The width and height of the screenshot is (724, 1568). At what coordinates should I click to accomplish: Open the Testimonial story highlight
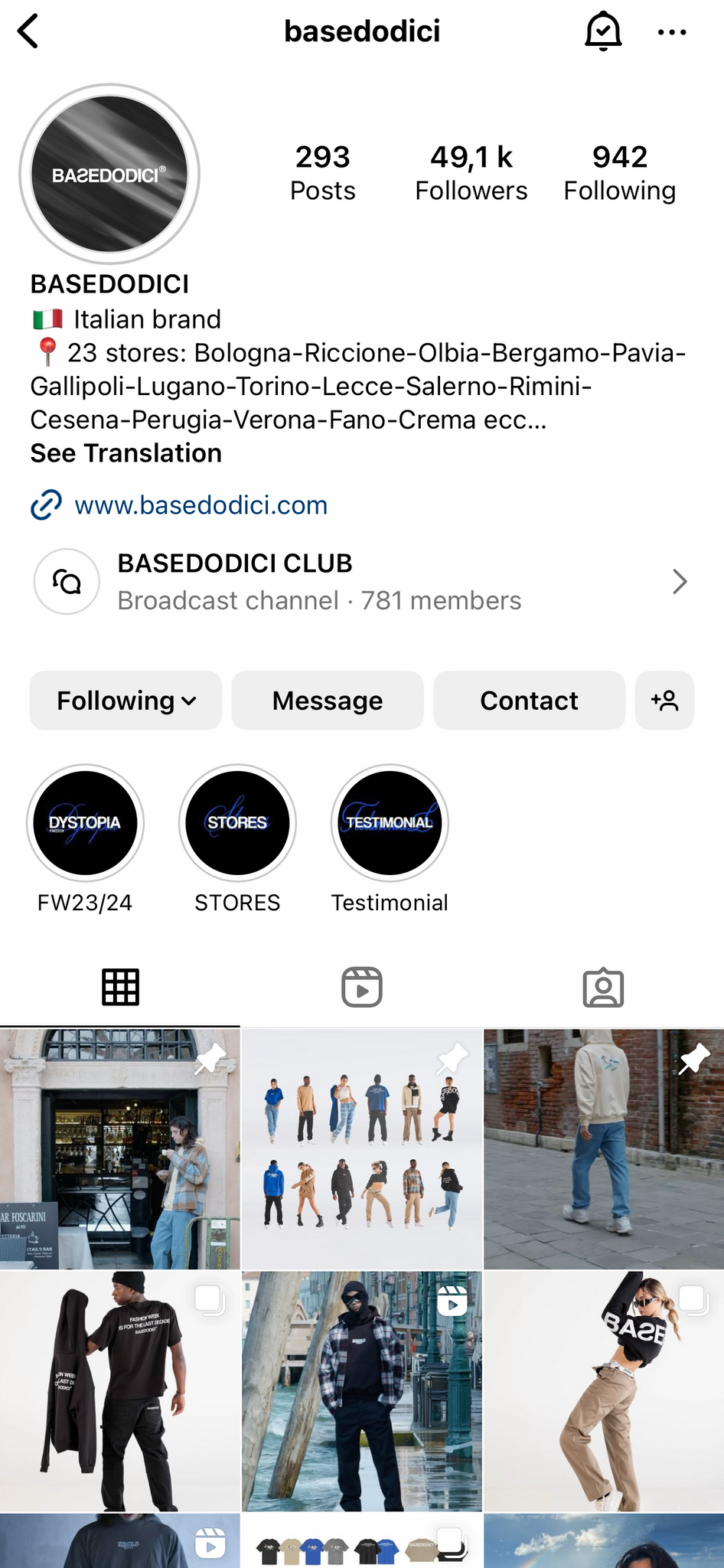point(390,823)
